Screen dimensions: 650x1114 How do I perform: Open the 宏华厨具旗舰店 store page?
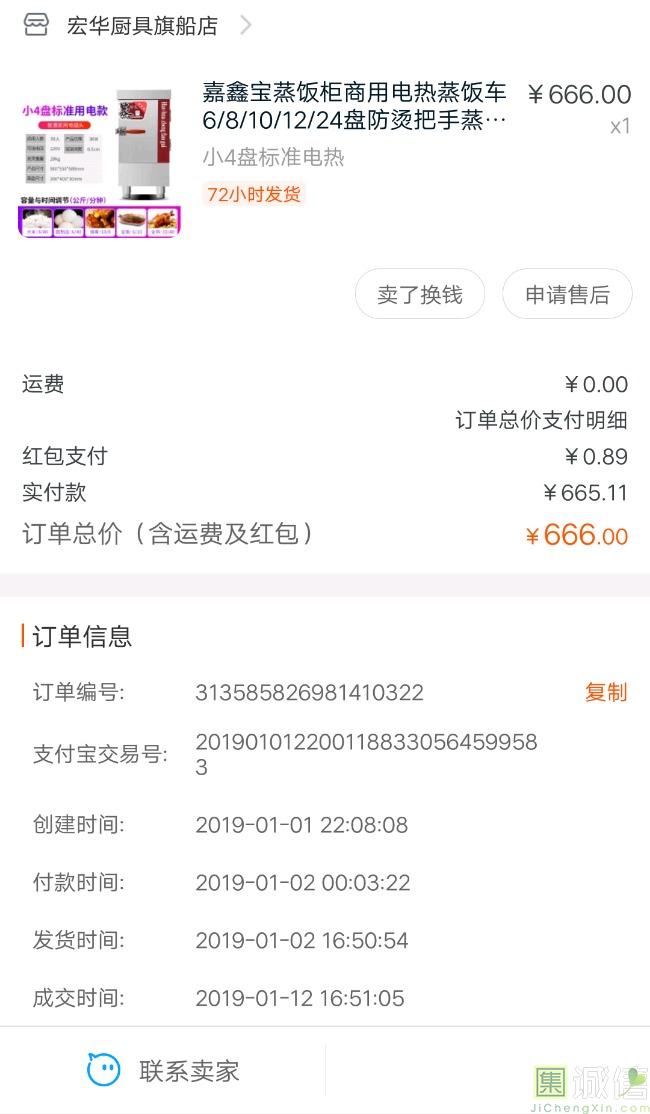(142, 26)
